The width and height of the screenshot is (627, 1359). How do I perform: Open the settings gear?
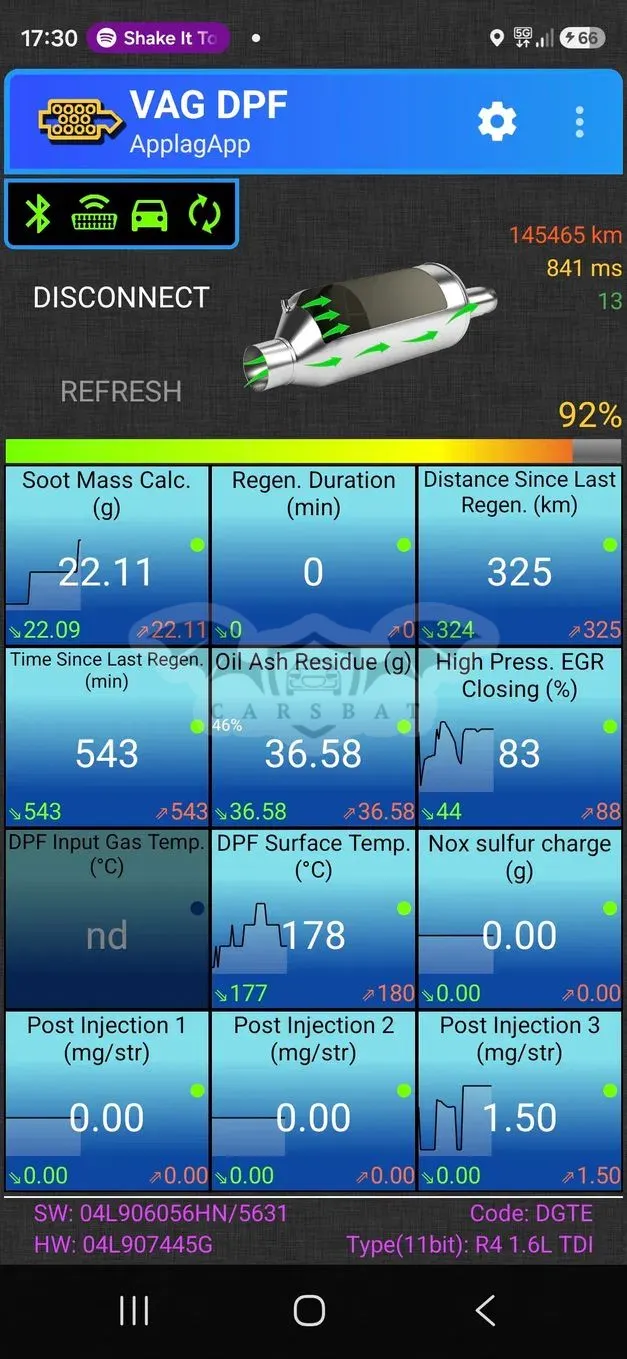click(x=497, y=122)
